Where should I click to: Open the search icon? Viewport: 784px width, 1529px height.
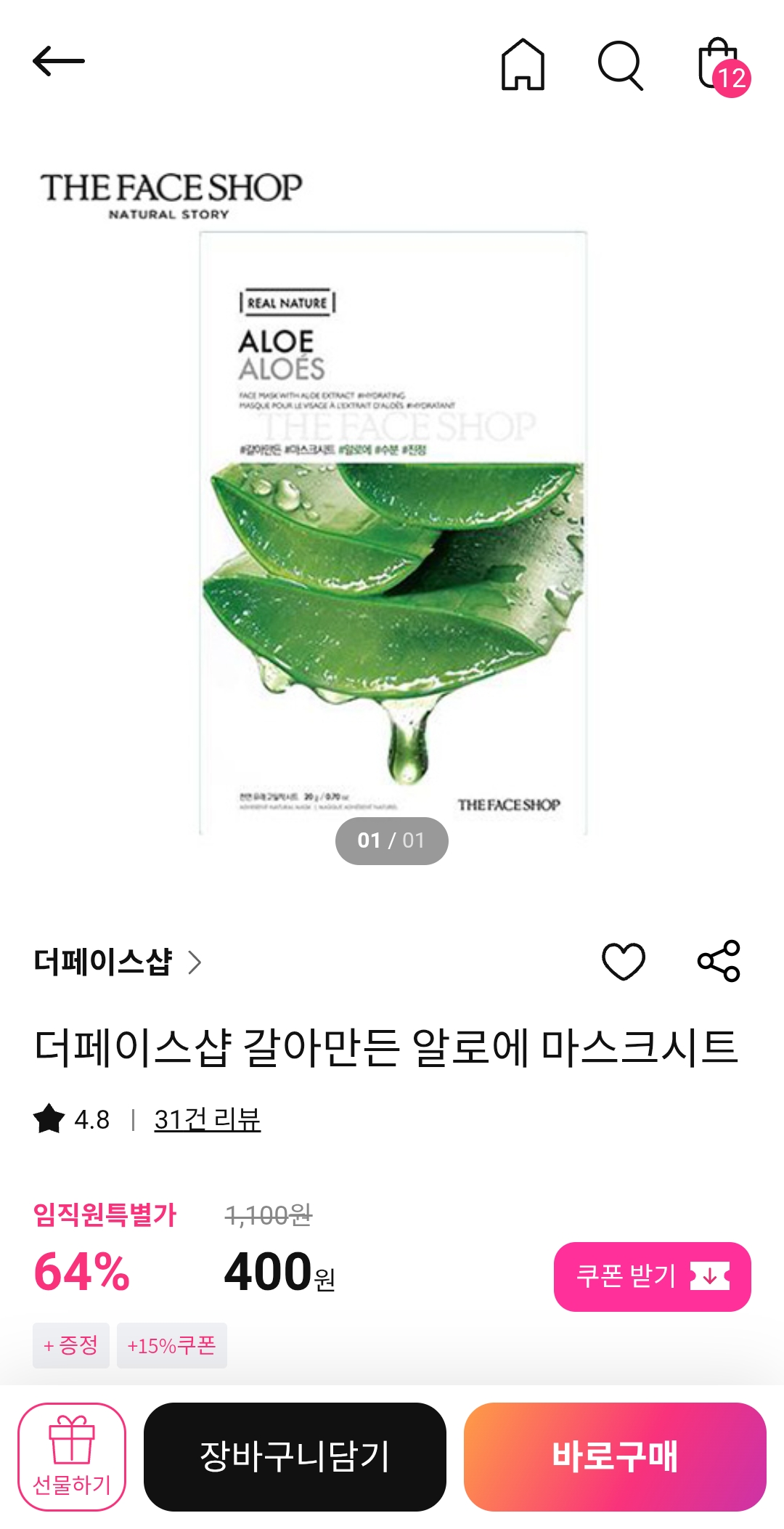pos(620,65)
